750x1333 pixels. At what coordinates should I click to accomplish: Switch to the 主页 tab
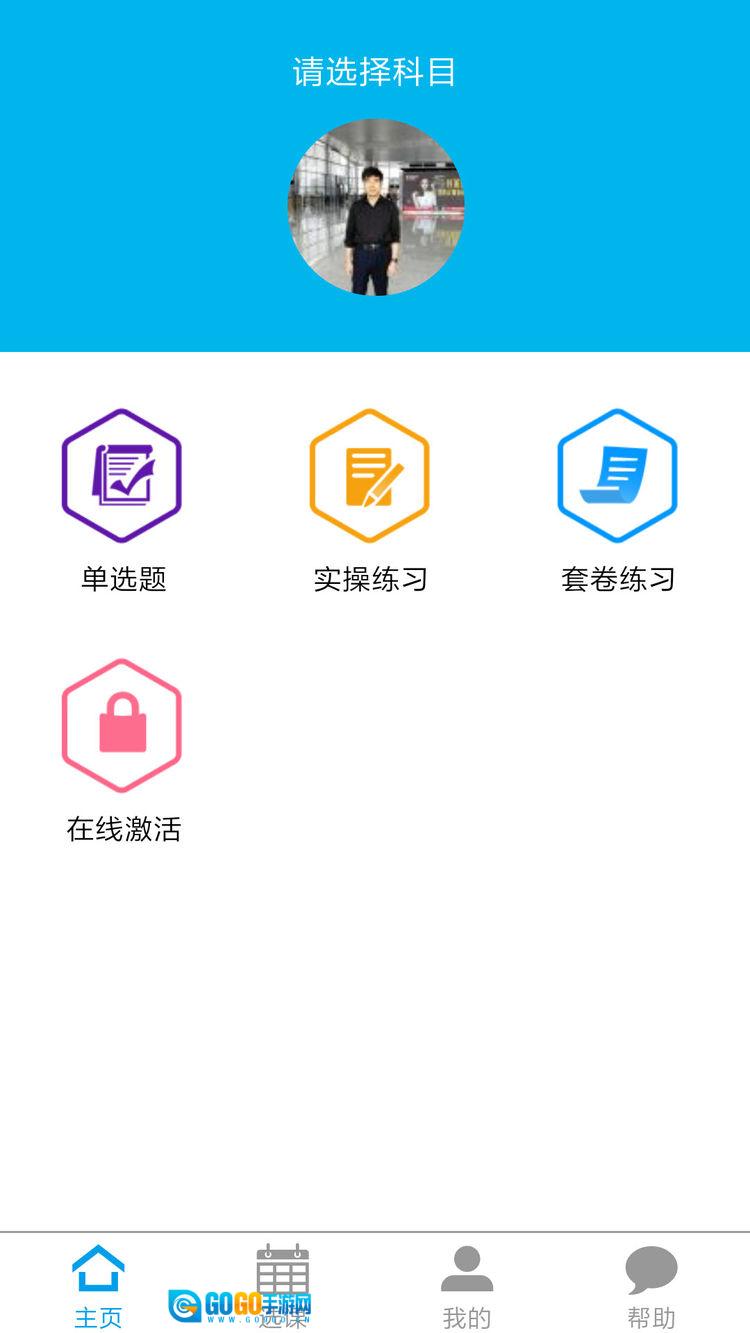98,1285
